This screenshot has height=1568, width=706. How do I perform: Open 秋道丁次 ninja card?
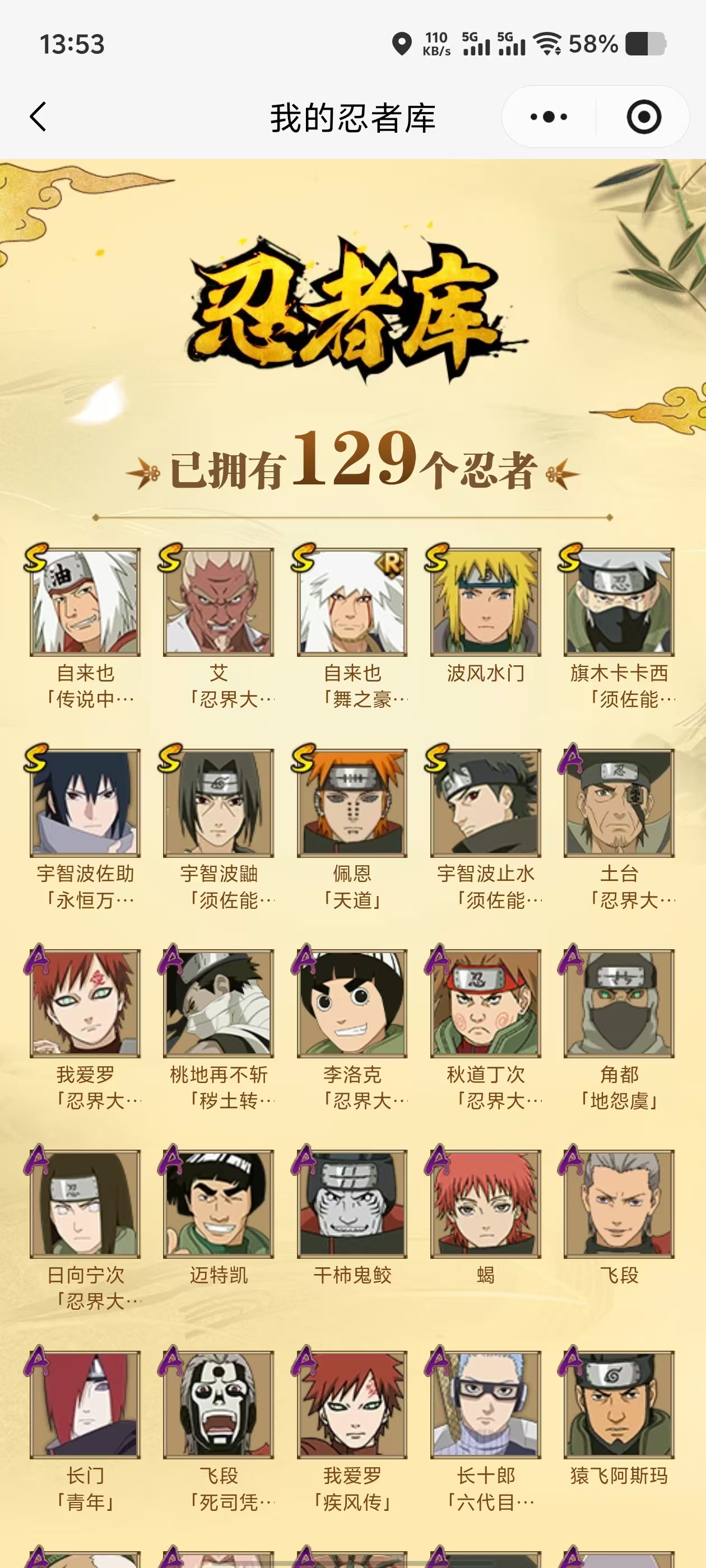[x=485, y=1003]
